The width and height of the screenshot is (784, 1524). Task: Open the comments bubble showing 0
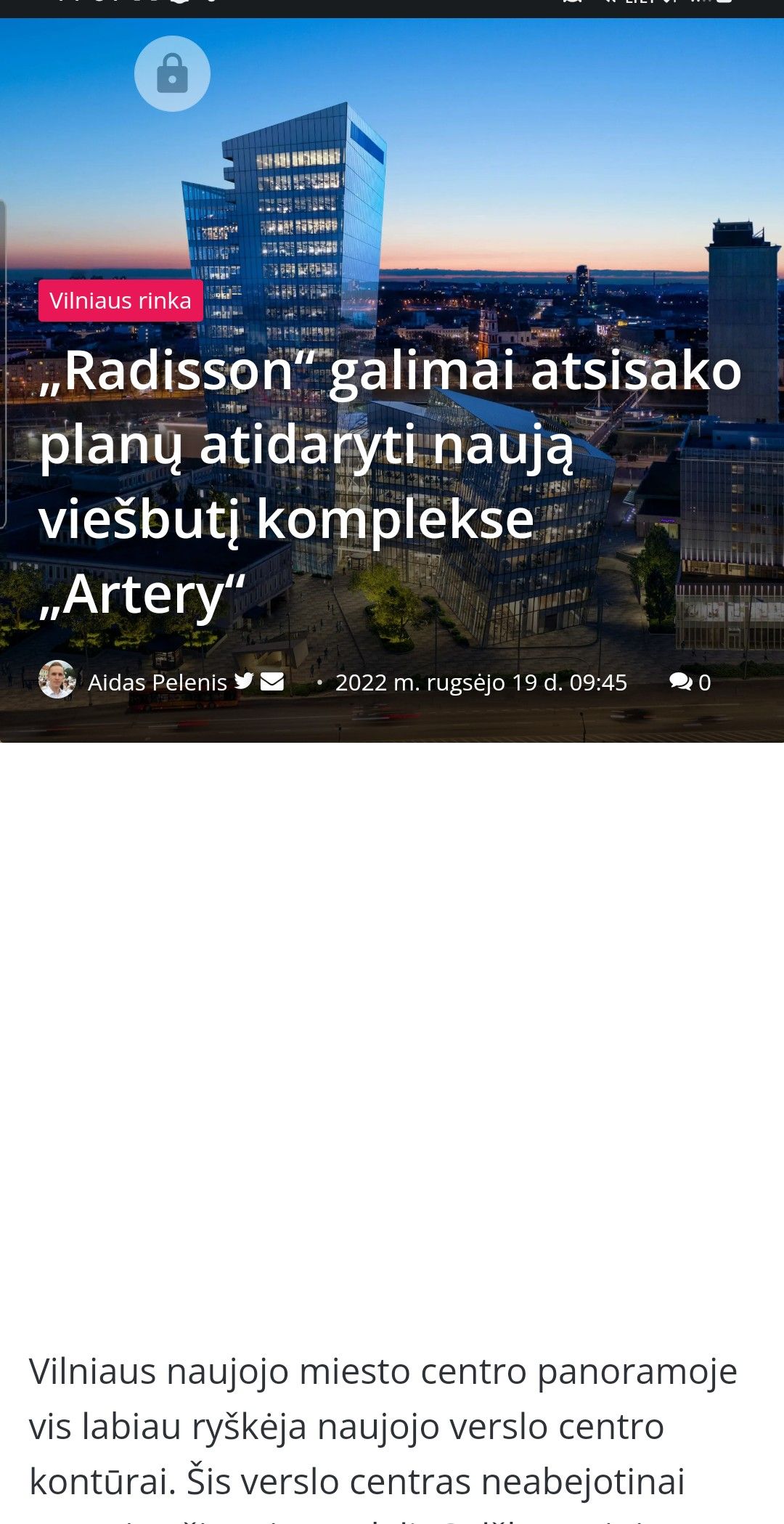(x=690, y=682)
